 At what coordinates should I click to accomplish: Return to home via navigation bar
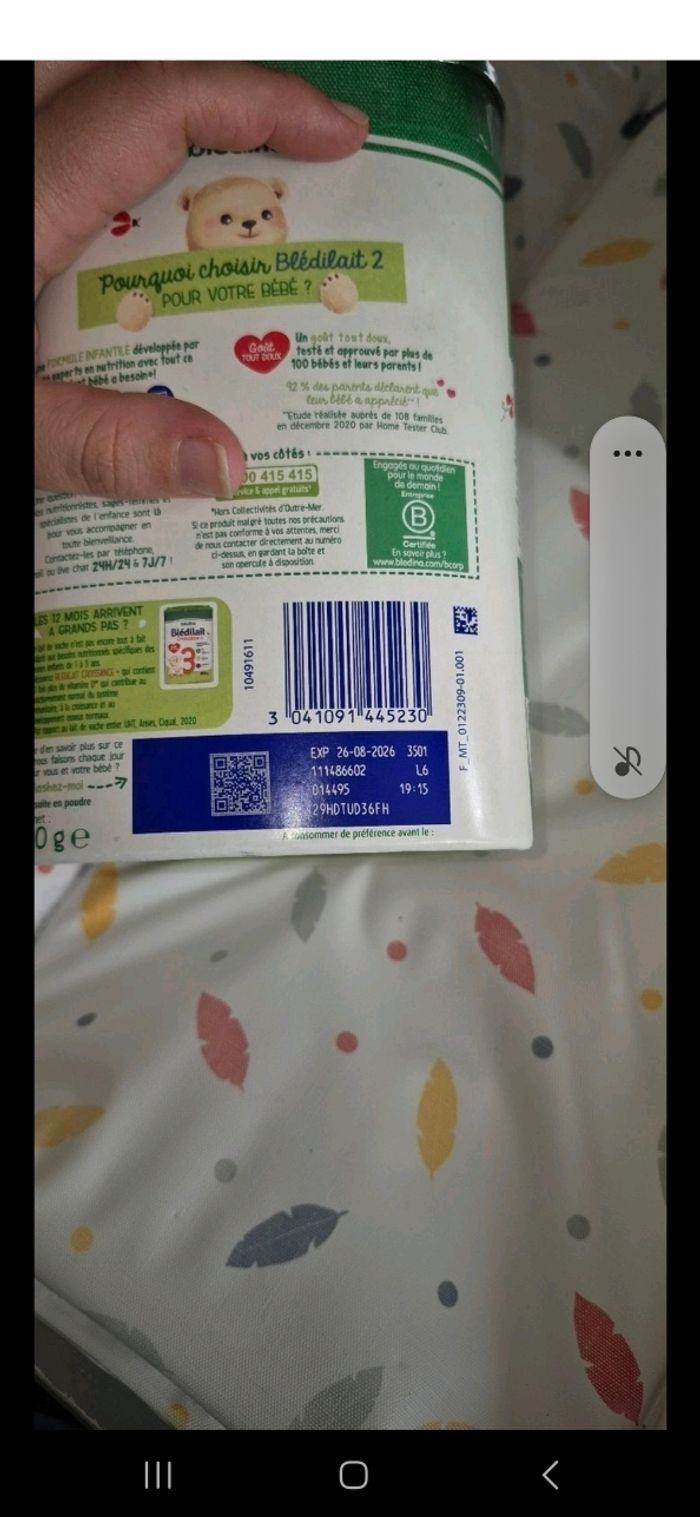click(x=353, y=1474)
